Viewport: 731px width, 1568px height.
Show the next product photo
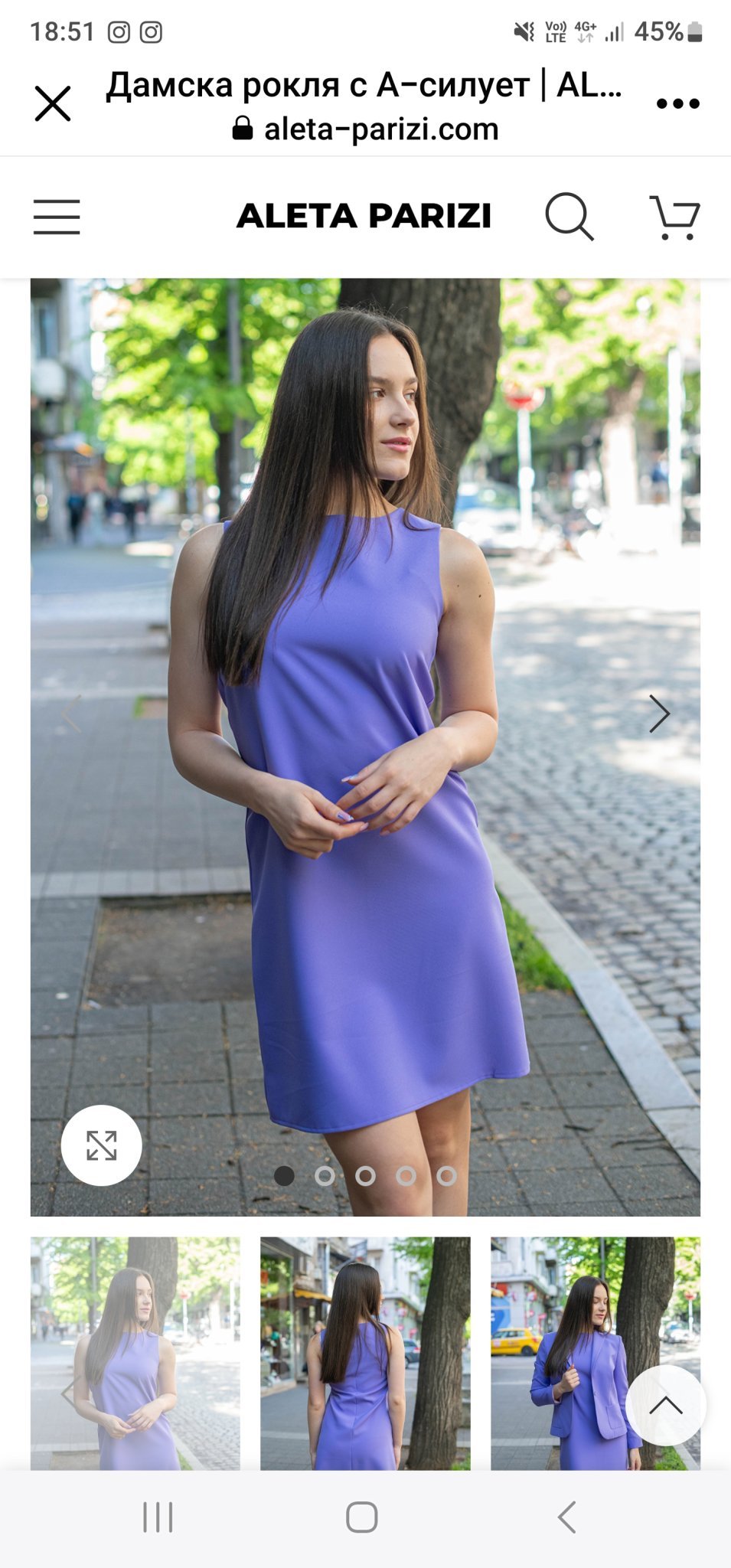(x=658, y=714)
